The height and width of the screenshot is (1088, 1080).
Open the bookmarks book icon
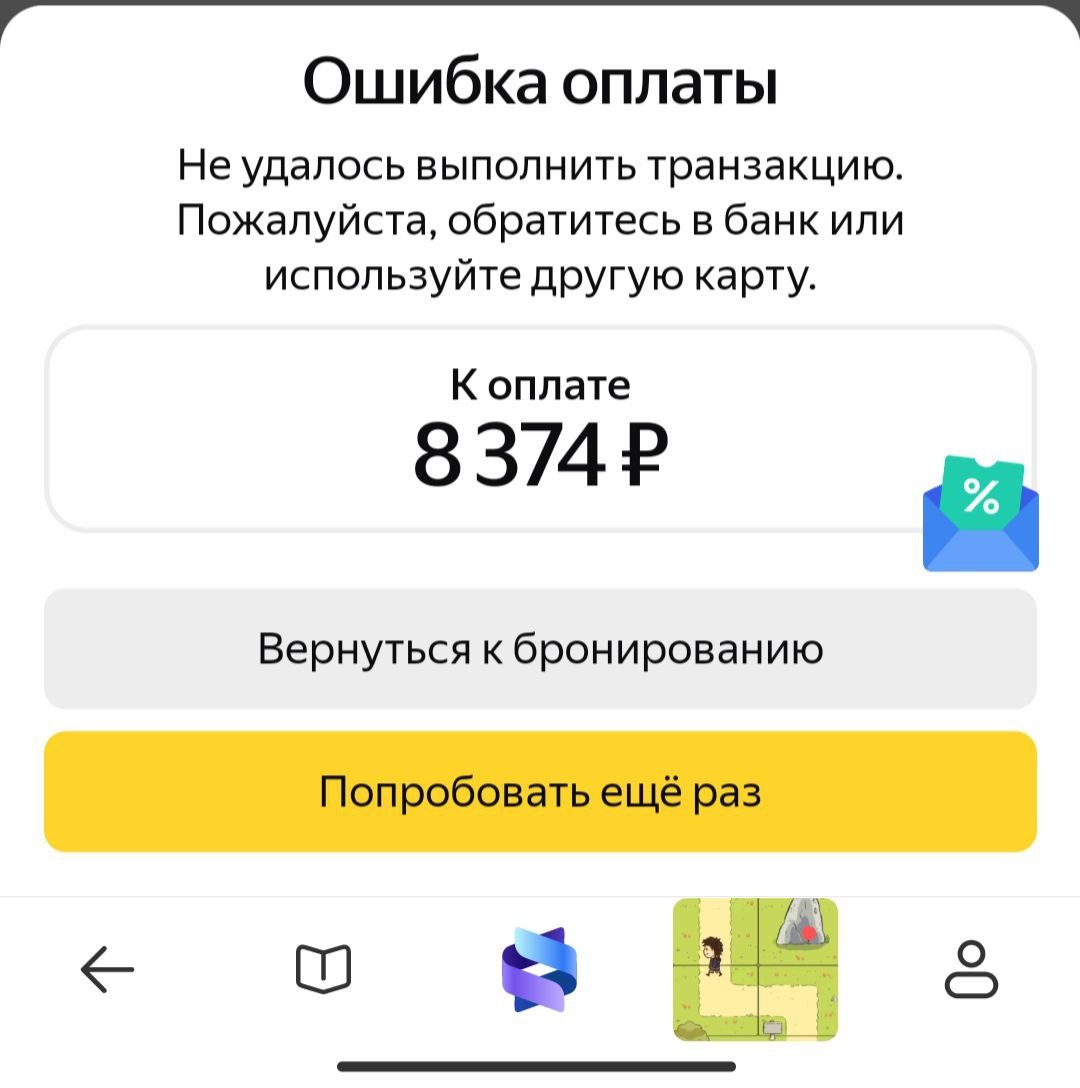click(x=323, y=968)
